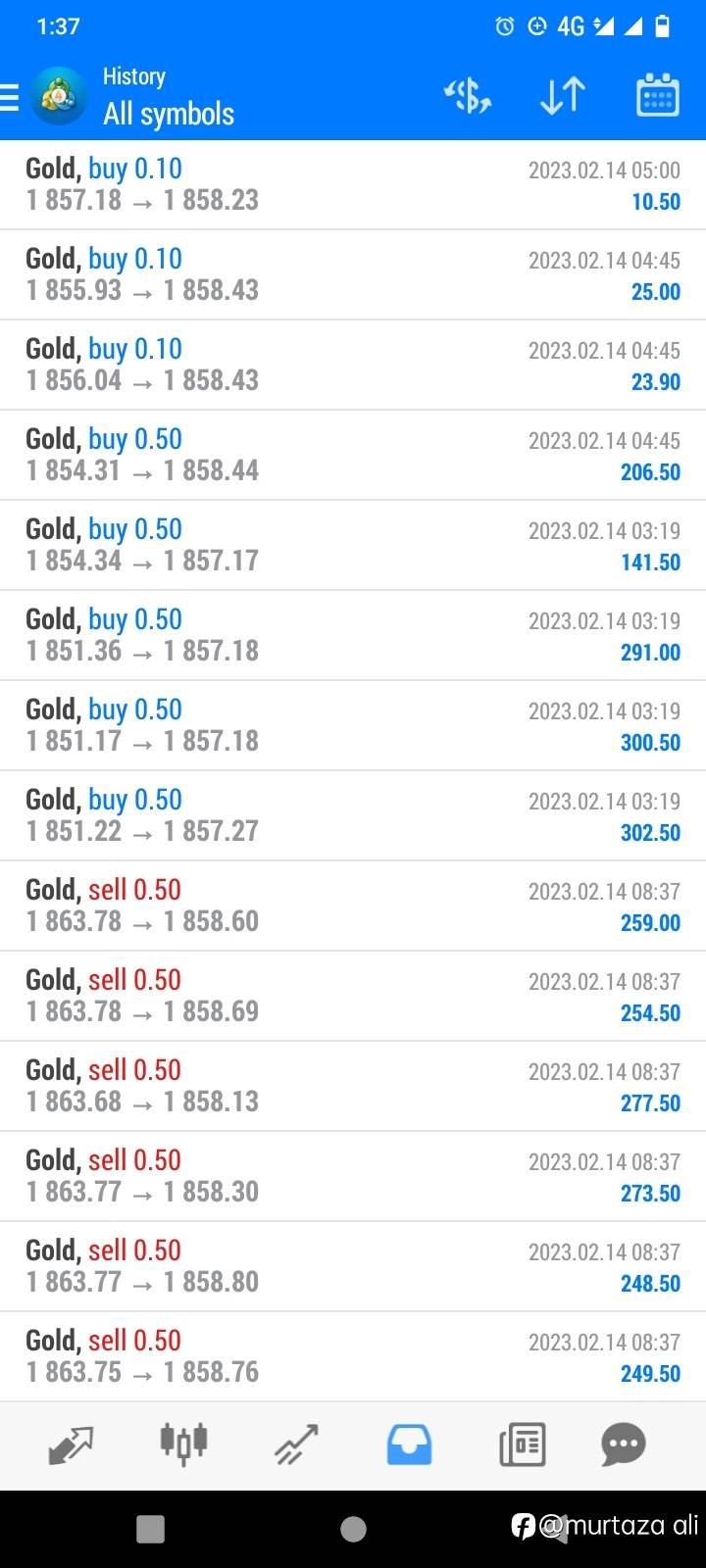
Task: Switch to the candlestick Chart tab
Action: point(183,1443)
